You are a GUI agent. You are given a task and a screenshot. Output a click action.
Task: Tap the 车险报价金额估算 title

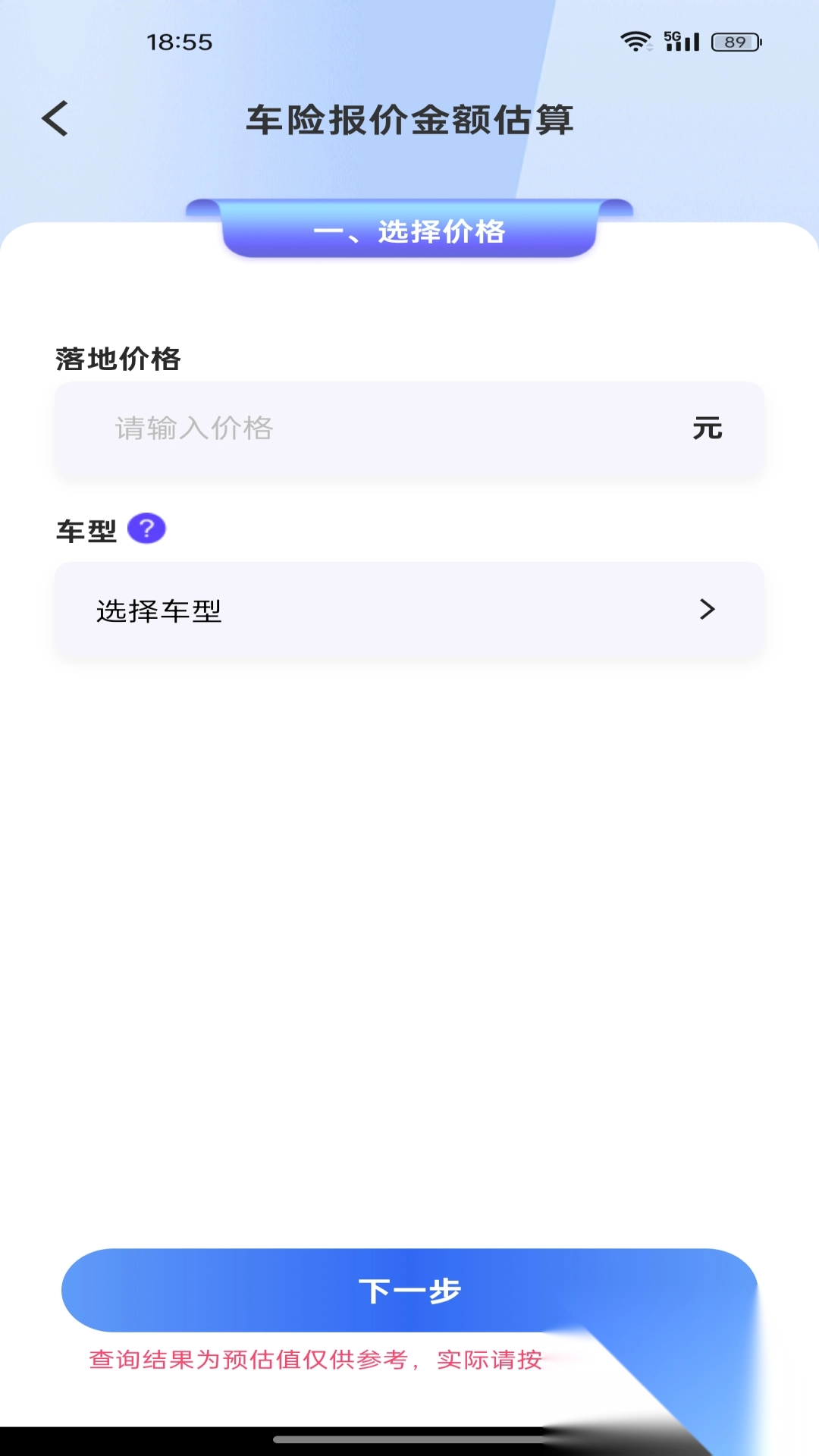pyautogui.click(x=409, y=119)
